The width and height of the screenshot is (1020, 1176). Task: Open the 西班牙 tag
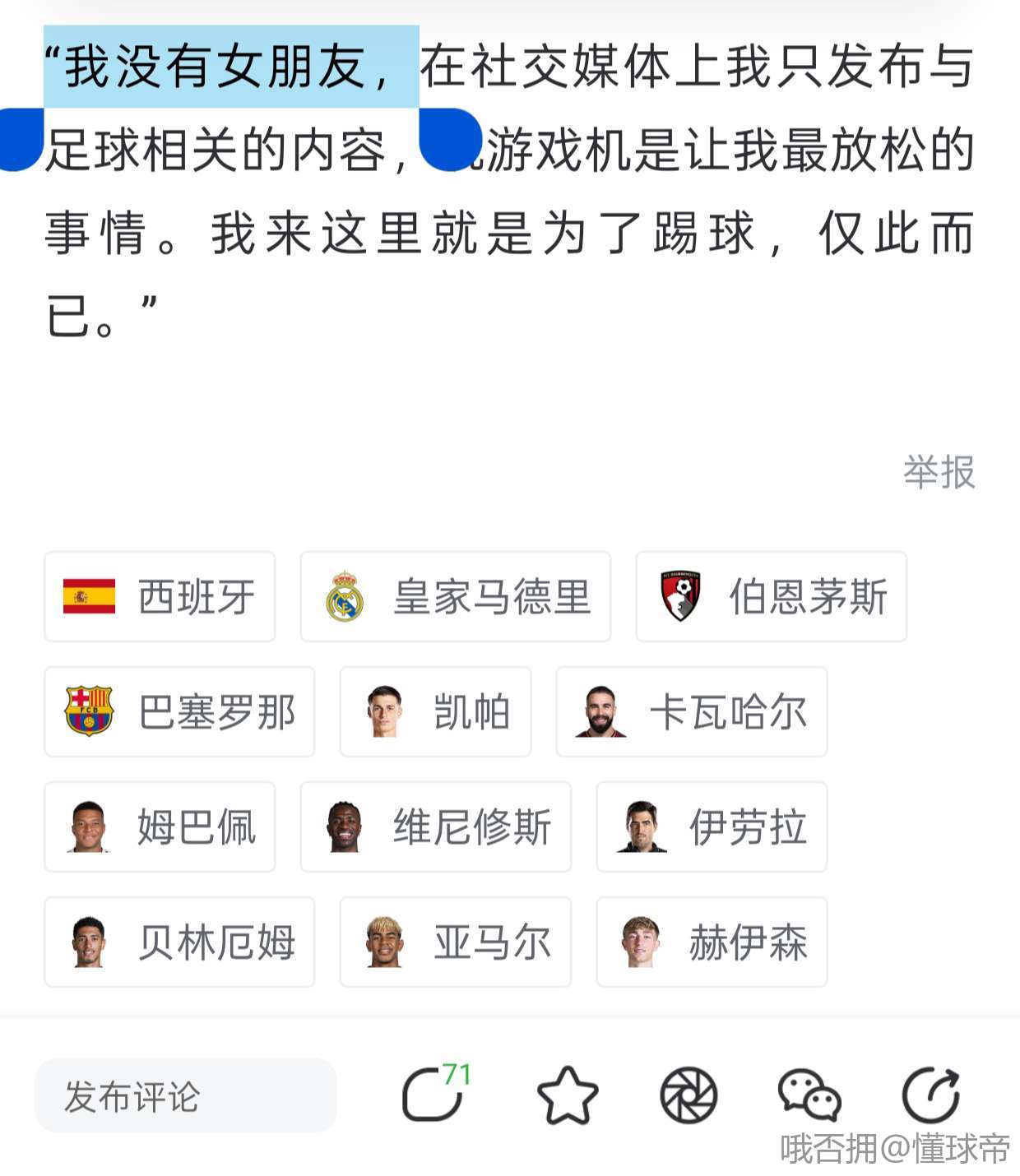click(160, 596)
